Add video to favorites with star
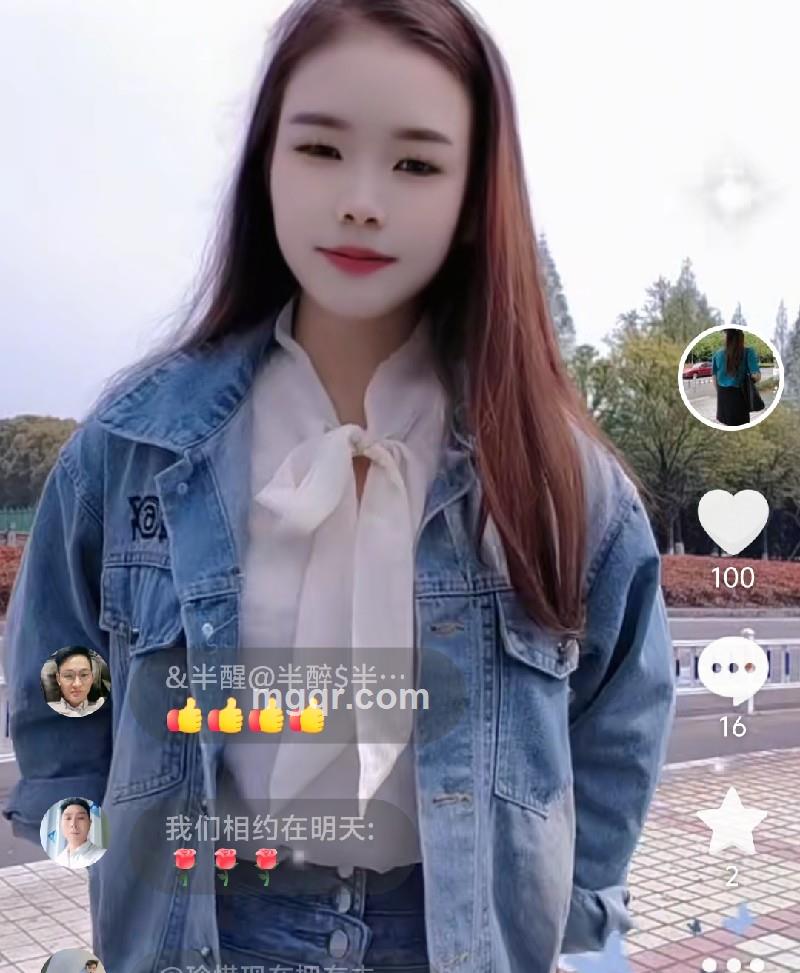 pyautogui.click(x=731, y=819)
